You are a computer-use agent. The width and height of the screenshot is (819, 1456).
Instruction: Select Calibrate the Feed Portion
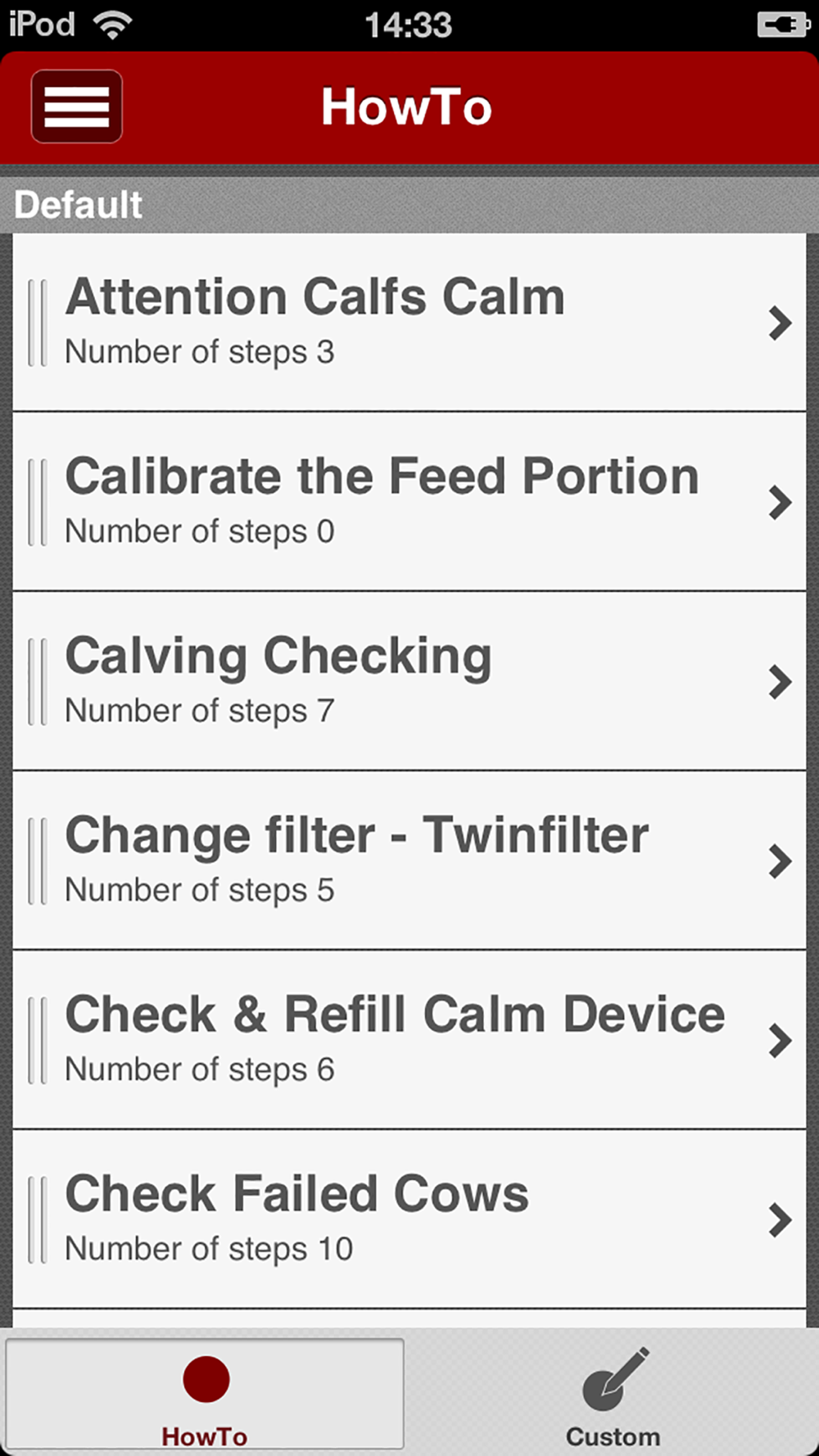click(x=409, y=501)
